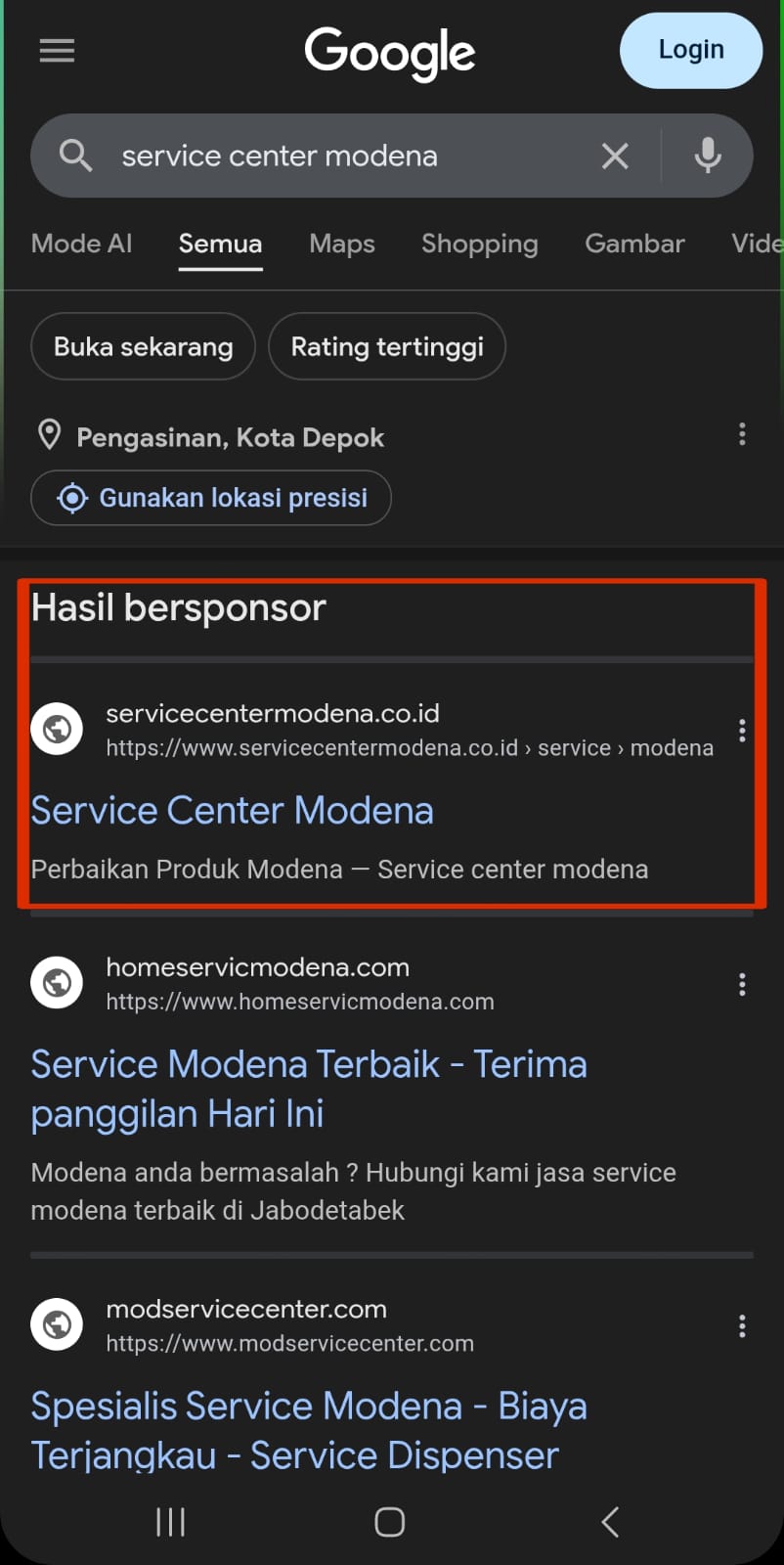This screenshot has width=784, height=1565.
Task: Open the hamburger menu
Action: [57, 50]
